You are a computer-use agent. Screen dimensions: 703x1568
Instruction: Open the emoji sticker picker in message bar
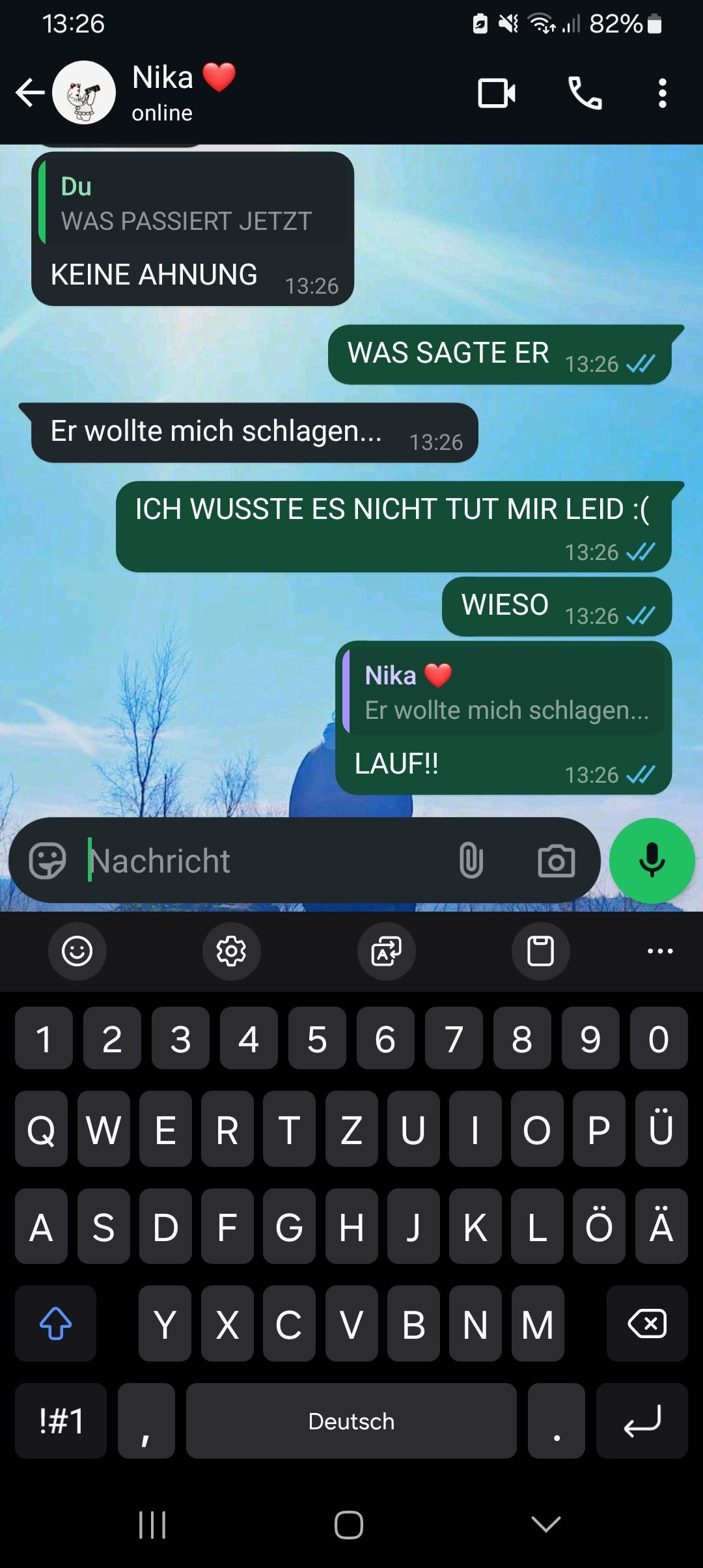(x=48, y=861)
